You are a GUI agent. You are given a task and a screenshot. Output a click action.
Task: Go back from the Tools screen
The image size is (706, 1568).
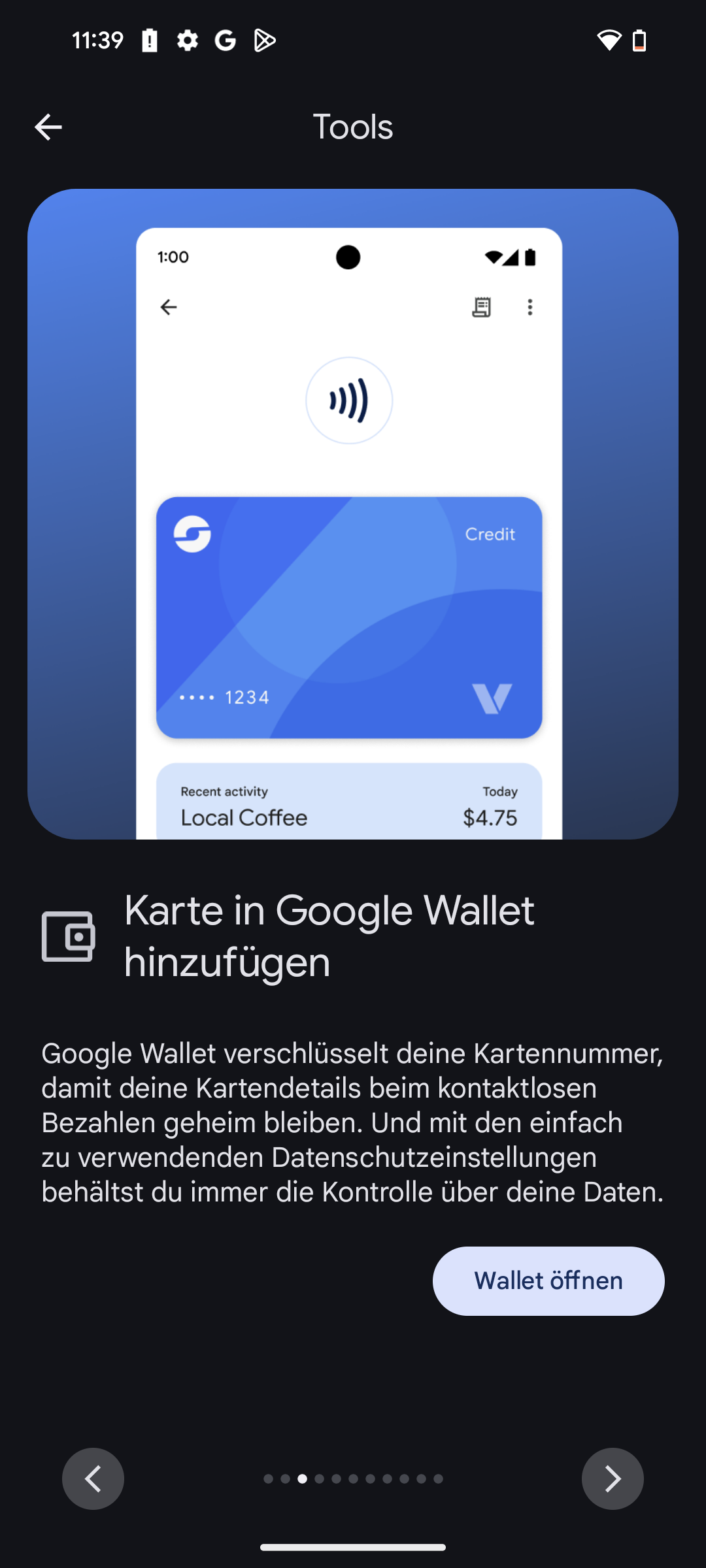coord(48,127)
